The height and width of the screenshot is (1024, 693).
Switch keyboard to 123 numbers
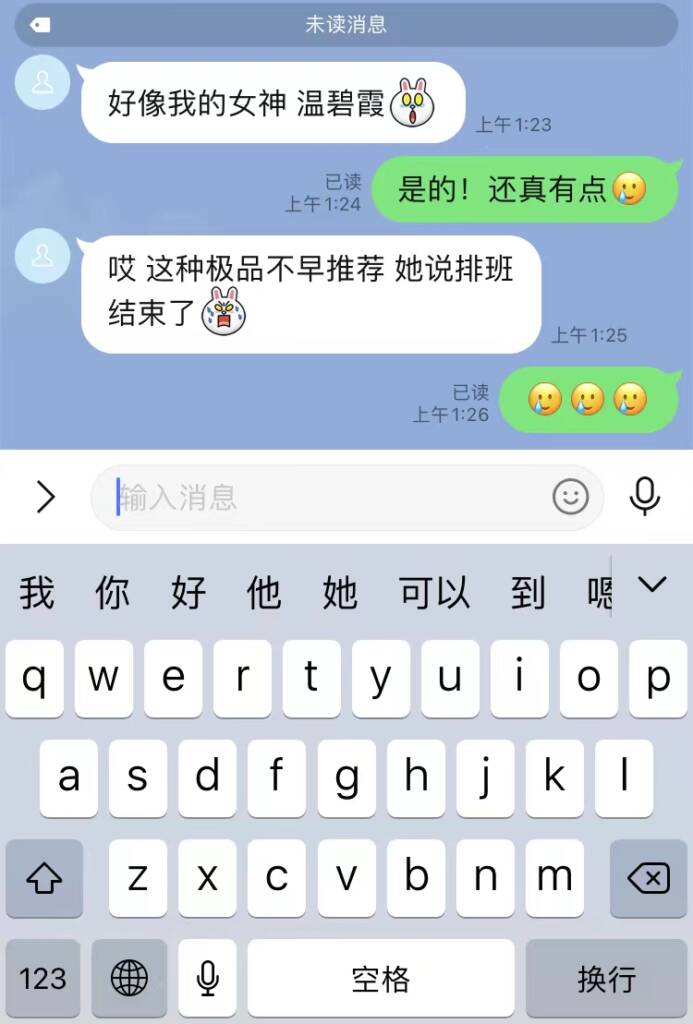[x=43, y=978]
